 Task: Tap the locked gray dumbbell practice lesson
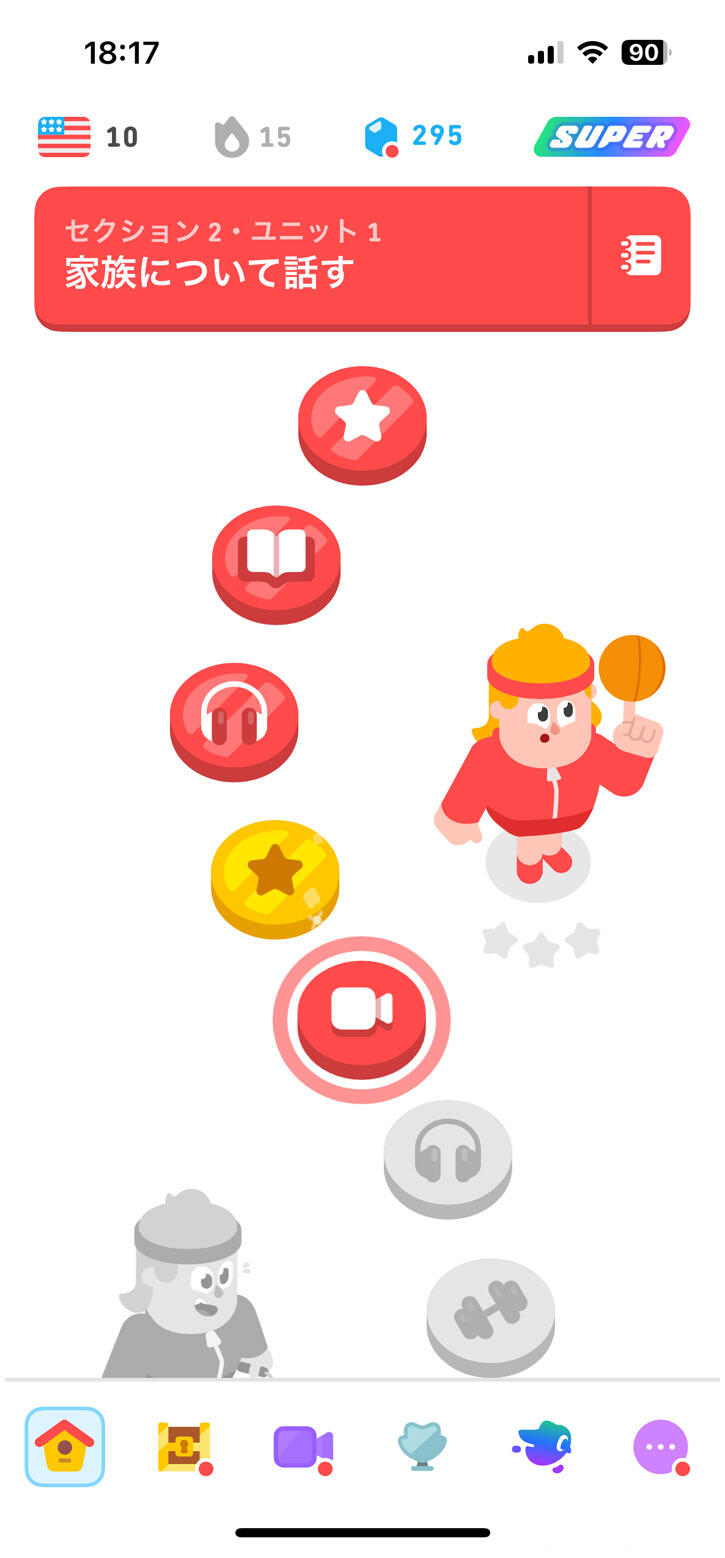[x=490, y=1312]
